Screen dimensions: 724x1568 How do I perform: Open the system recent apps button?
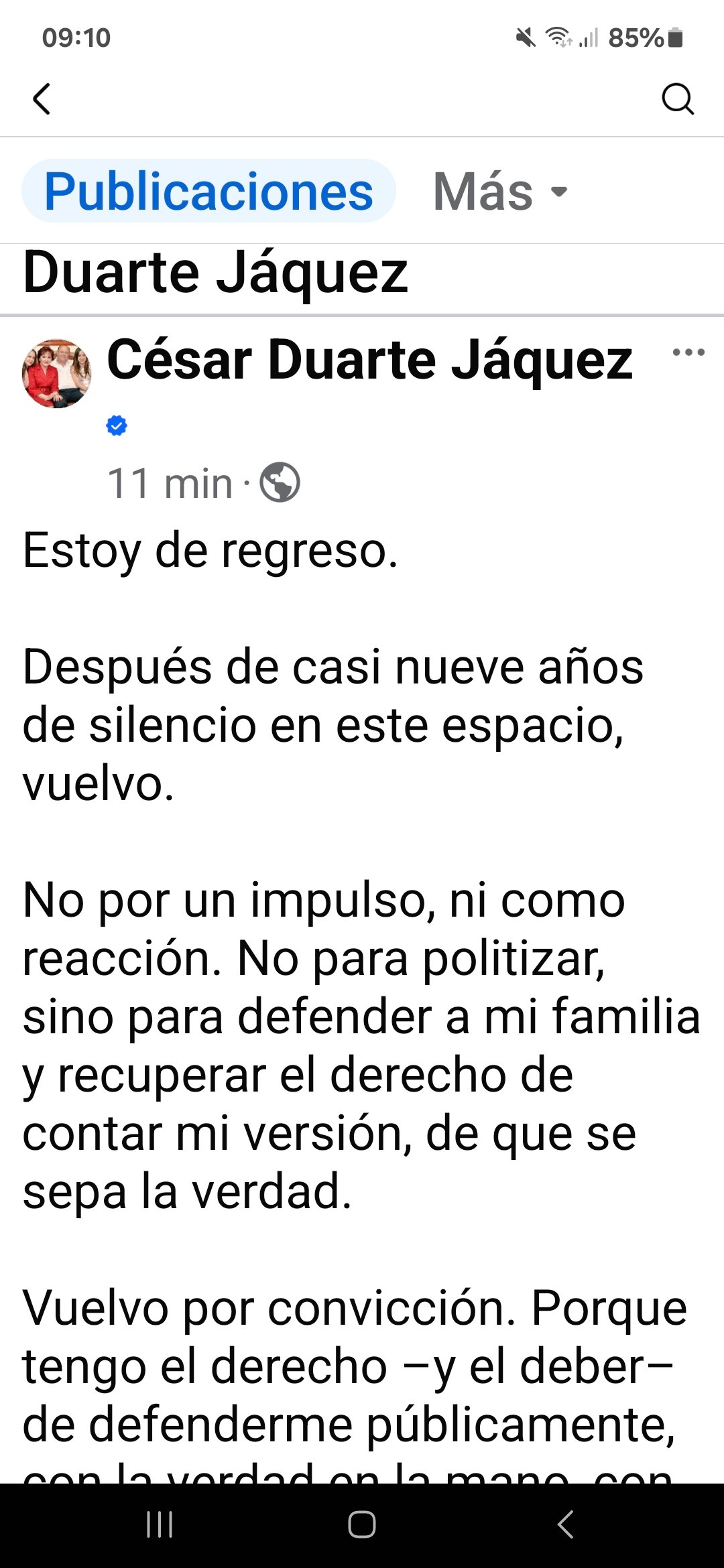[x=160, y=1524]
